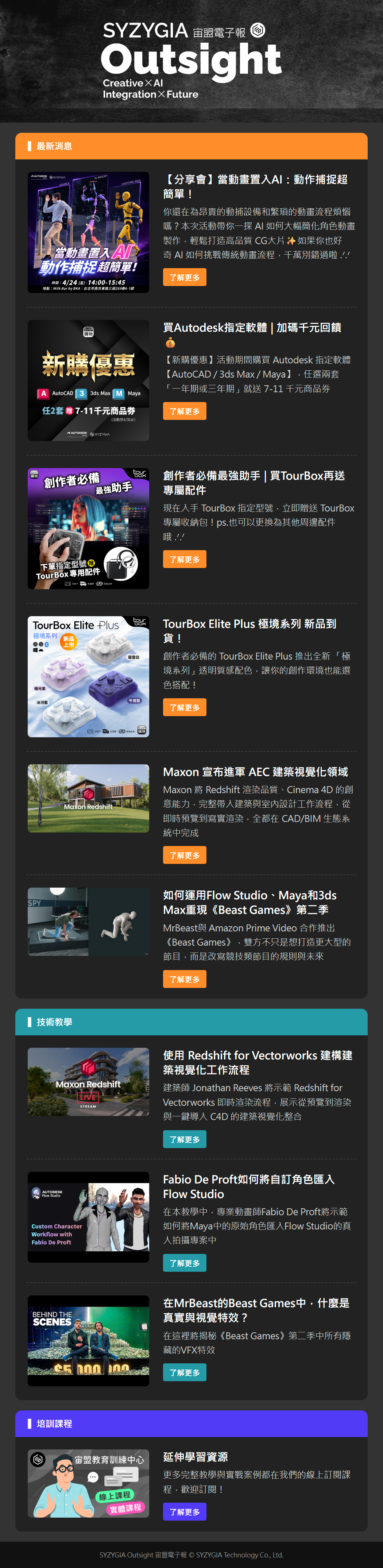
Task: Tap 了解更多 under Redshift for Vectorworks tutorial
Action: pos(185,1139)
